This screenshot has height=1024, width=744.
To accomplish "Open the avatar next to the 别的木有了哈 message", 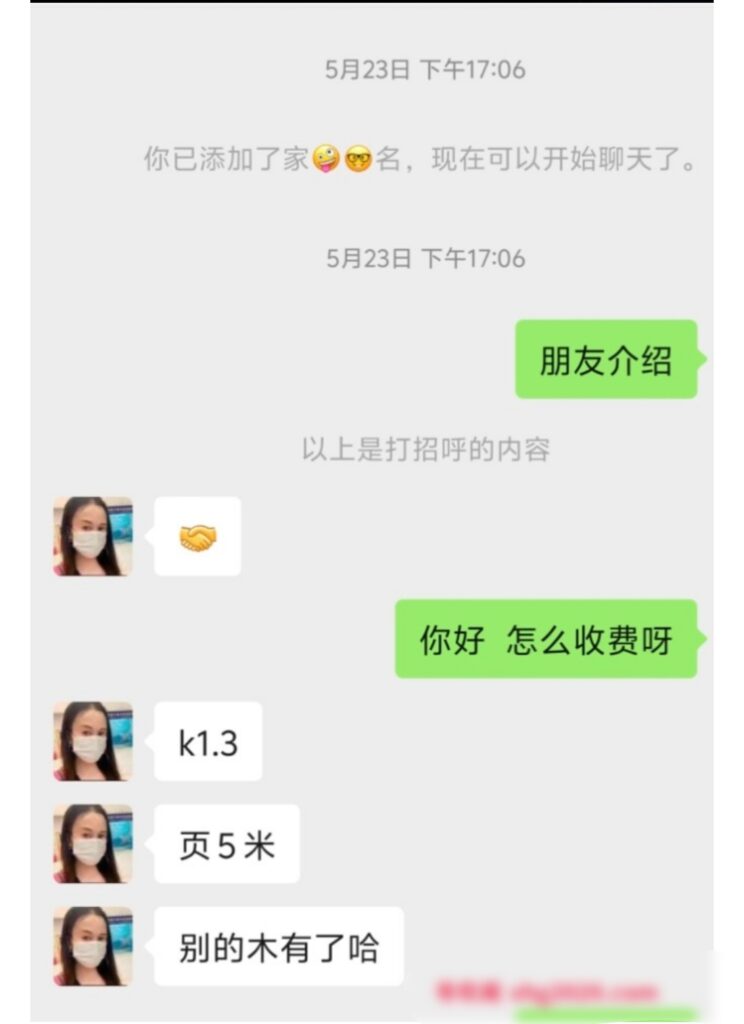I will 92,945.
